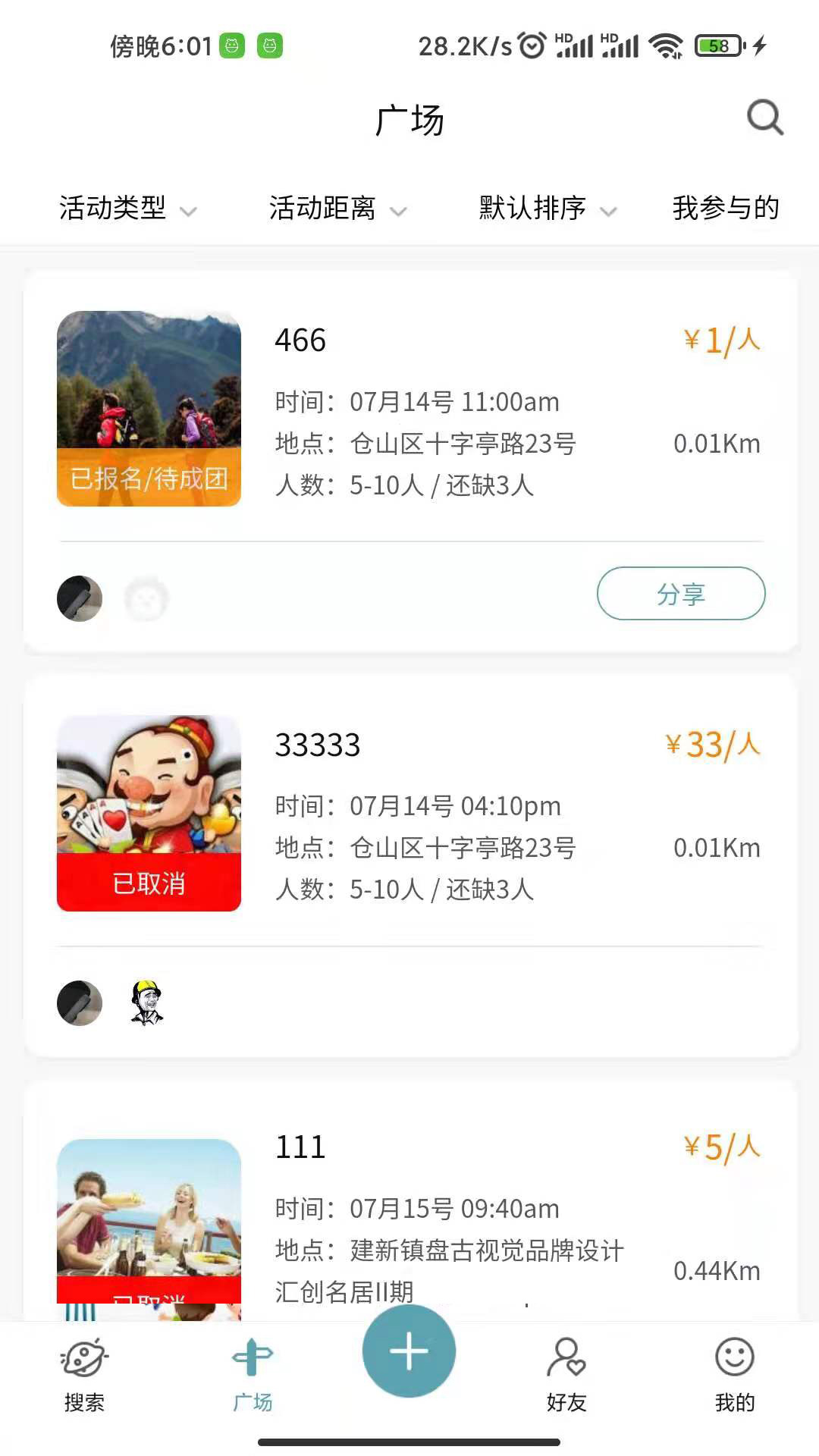Switch to the 我参与的 tab
The width and height of the screenshot is (819, 1456).
[724, 210]
